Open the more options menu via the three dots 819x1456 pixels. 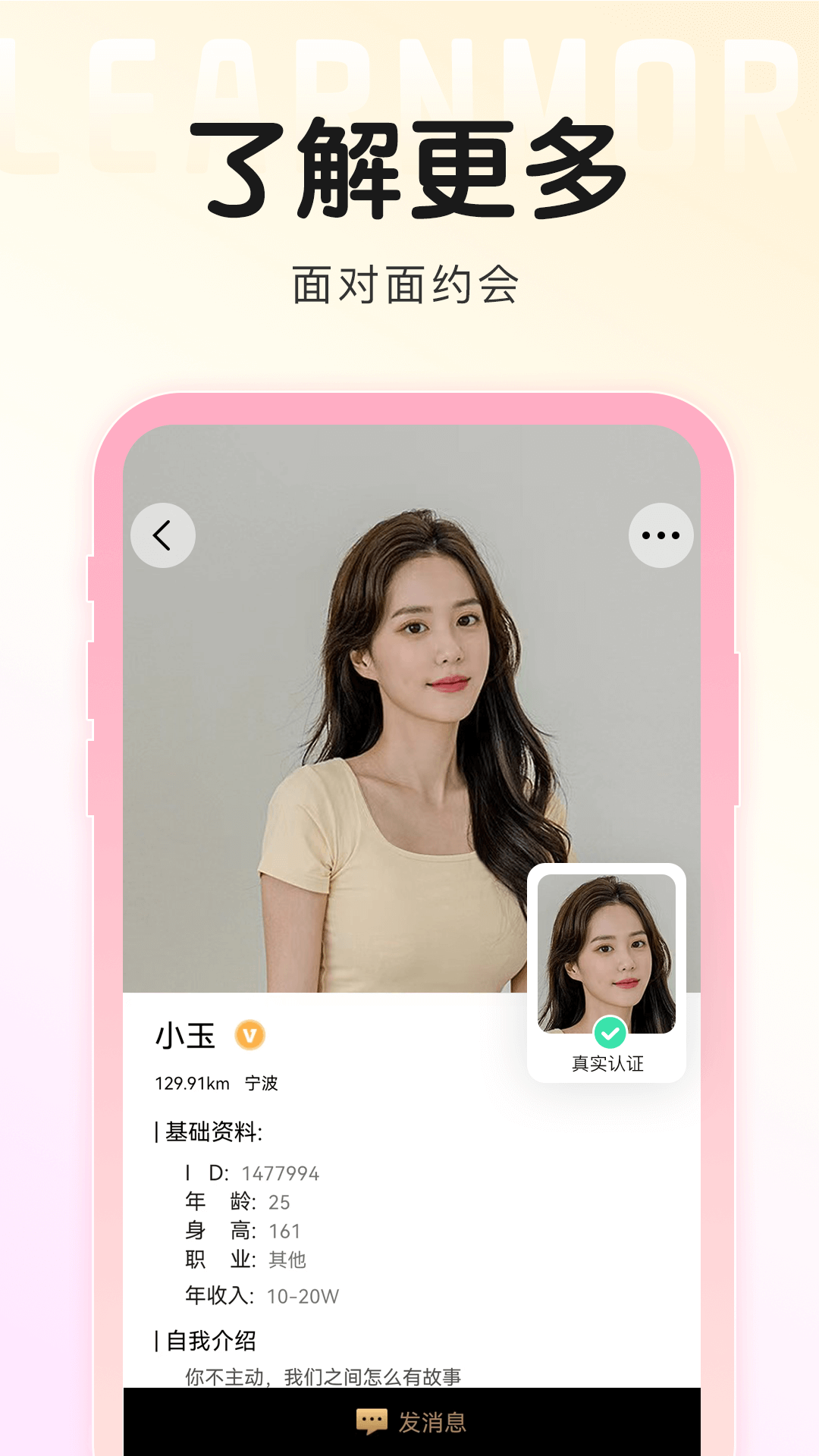658,535
